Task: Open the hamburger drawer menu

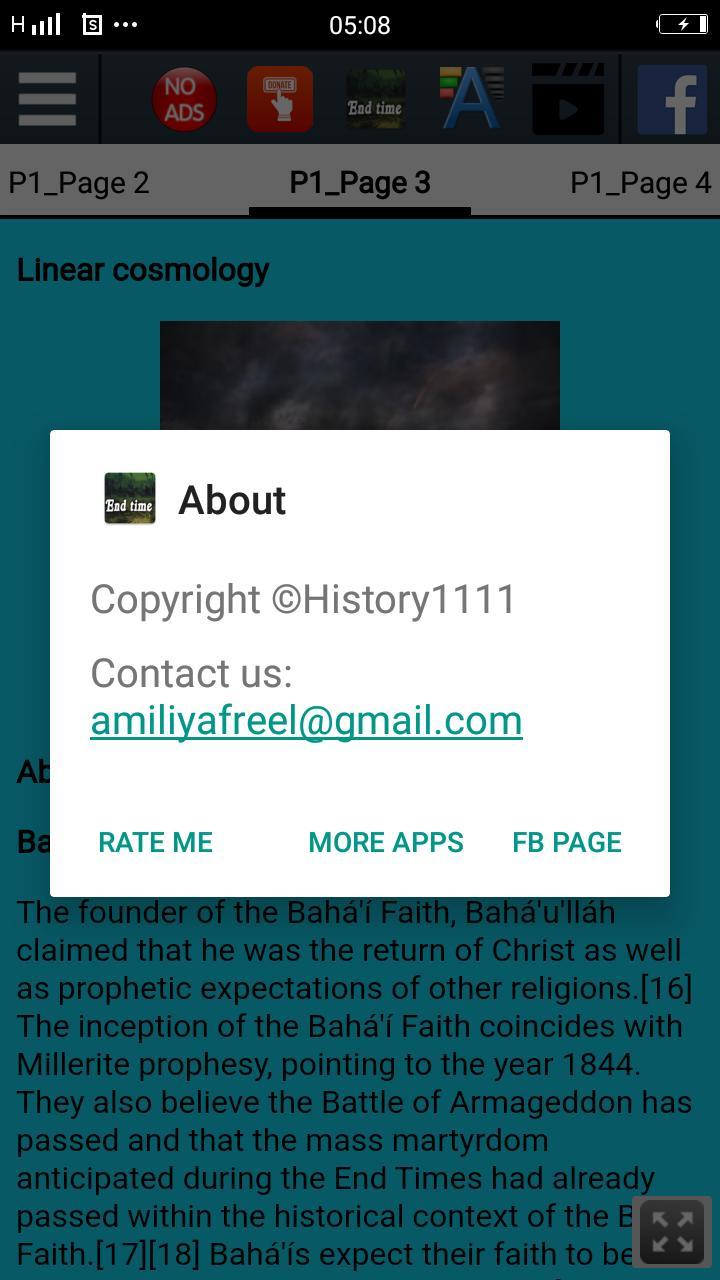Action: (x=47, y=99)
